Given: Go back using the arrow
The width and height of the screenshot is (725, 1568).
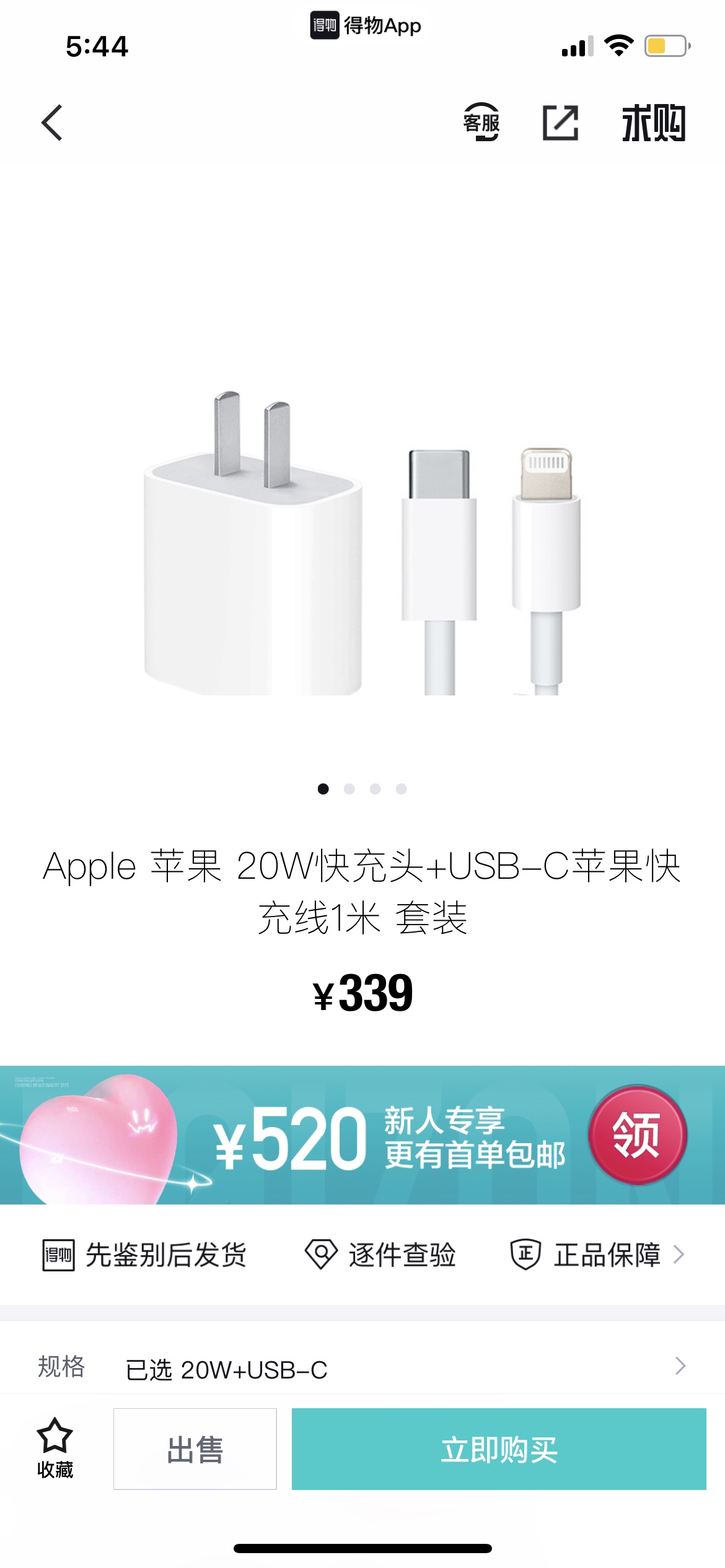Looking at the screenshot, I should pos(52,123).
